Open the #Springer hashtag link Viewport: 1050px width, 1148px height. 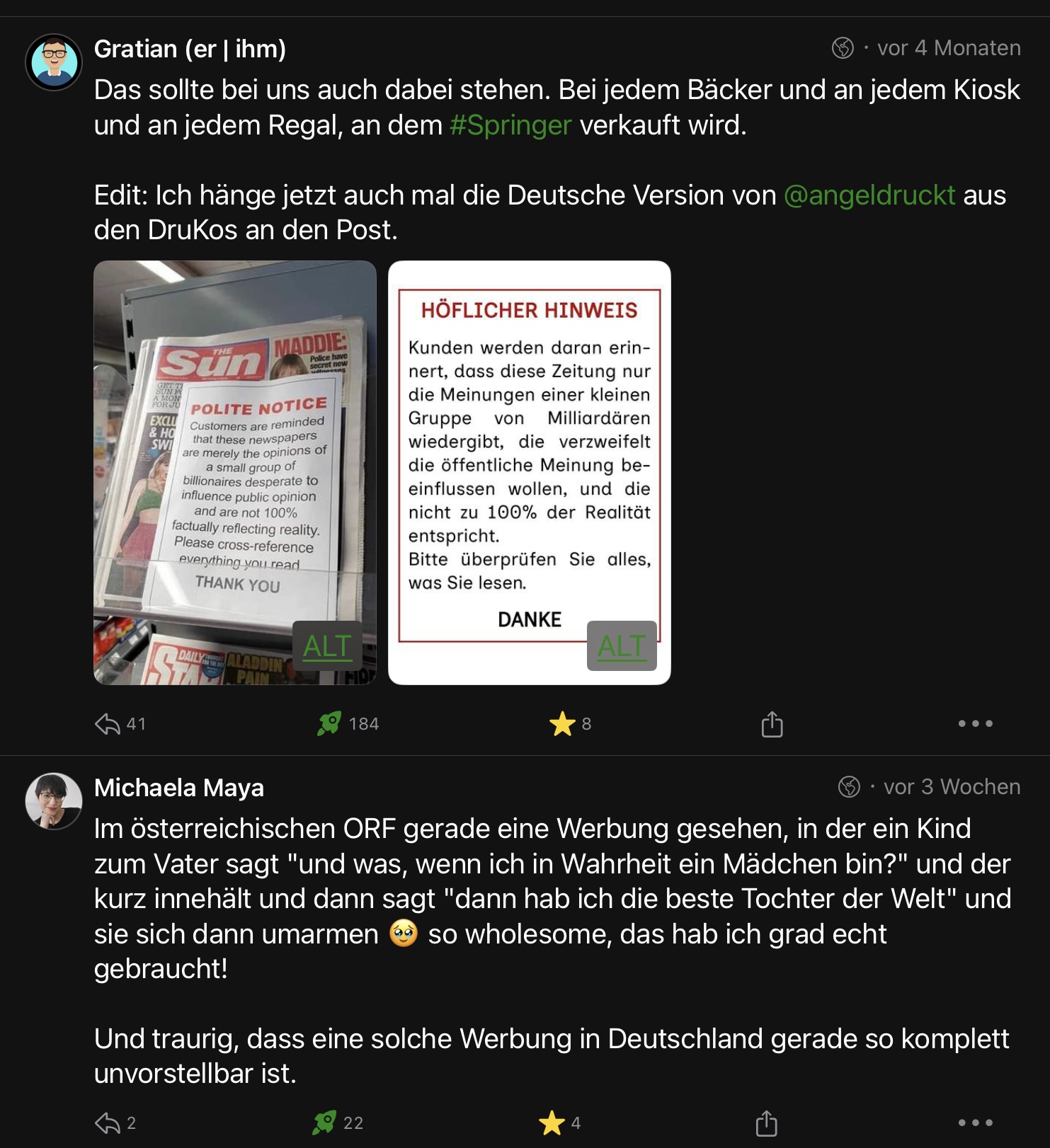[510, 125]
